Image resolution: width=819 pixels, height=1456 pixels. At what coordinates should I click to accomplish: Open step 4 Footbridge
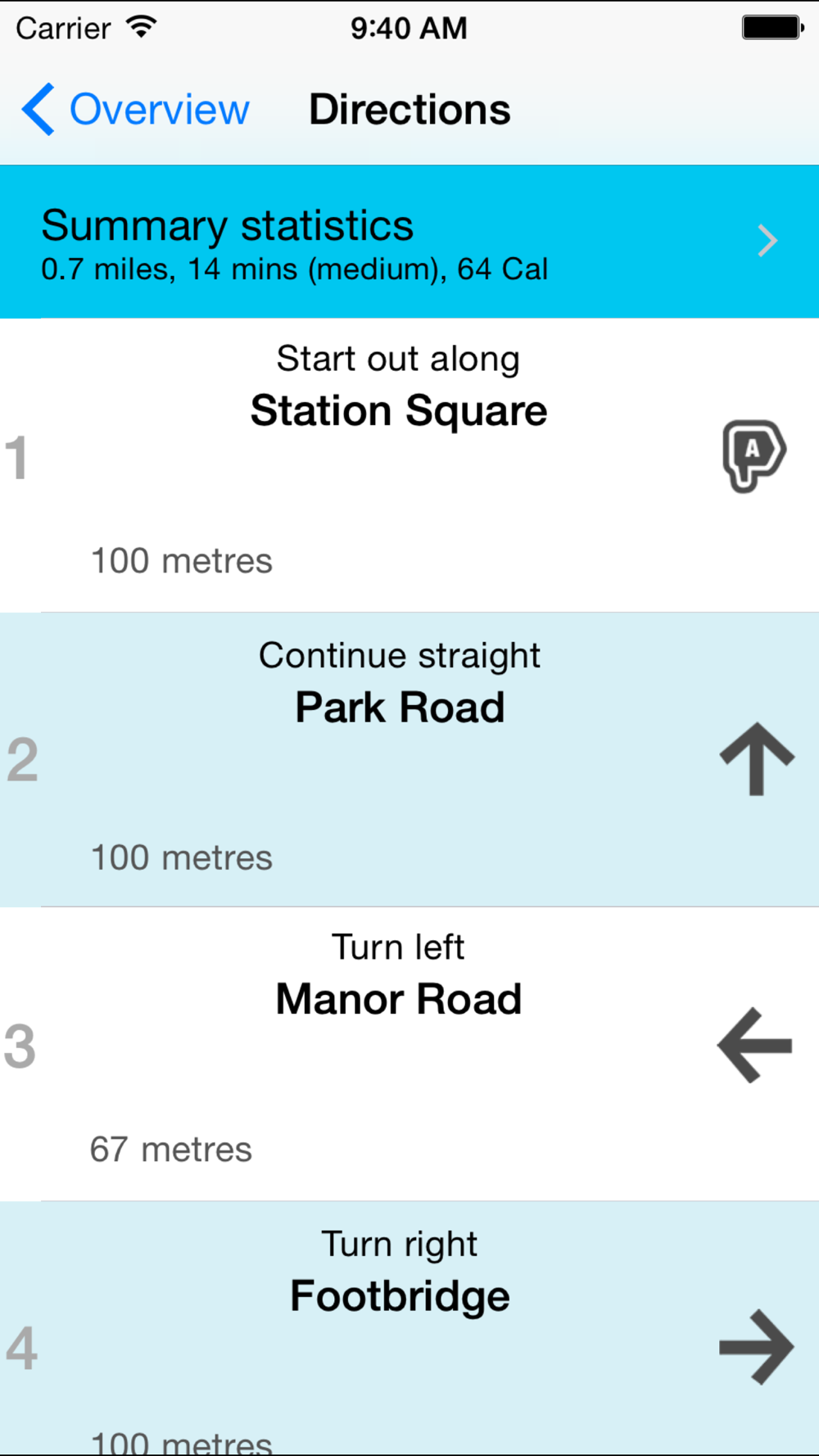[409, 1328]
